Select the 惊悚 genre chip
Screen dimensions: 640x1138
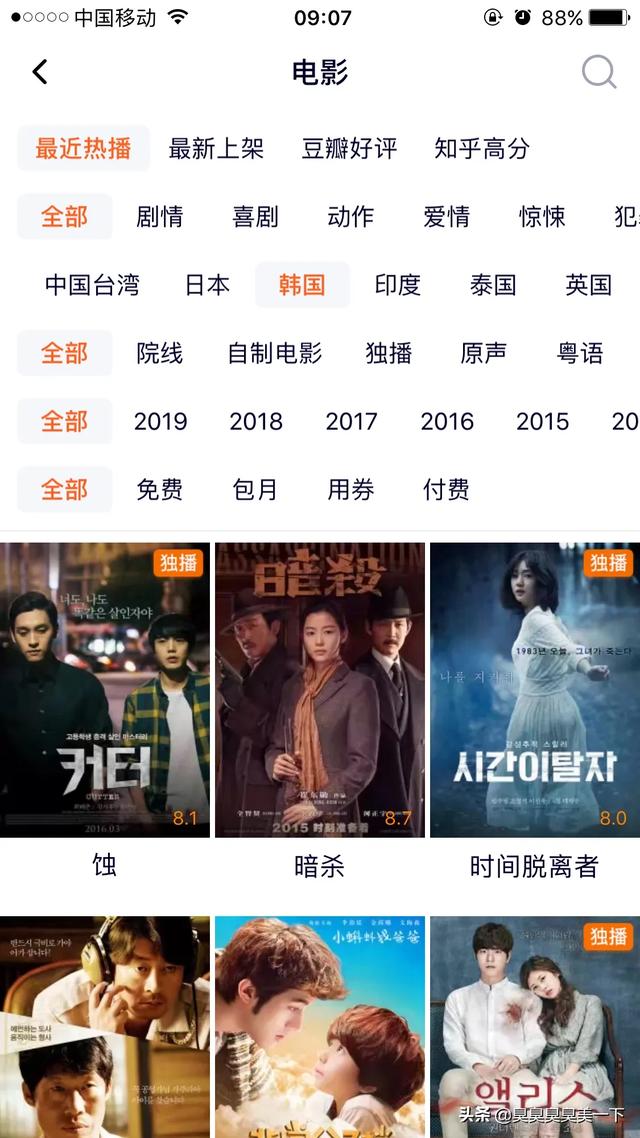542,217
